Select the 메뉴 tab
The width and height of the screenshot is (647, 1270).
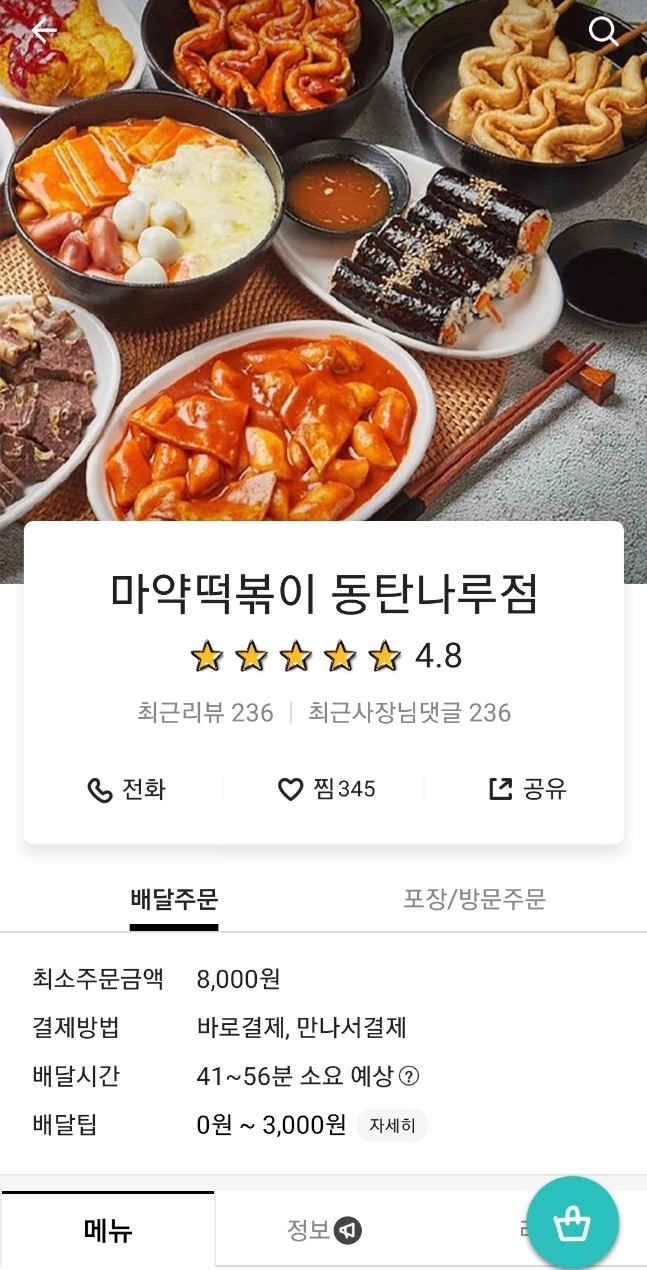[108, 1230]
